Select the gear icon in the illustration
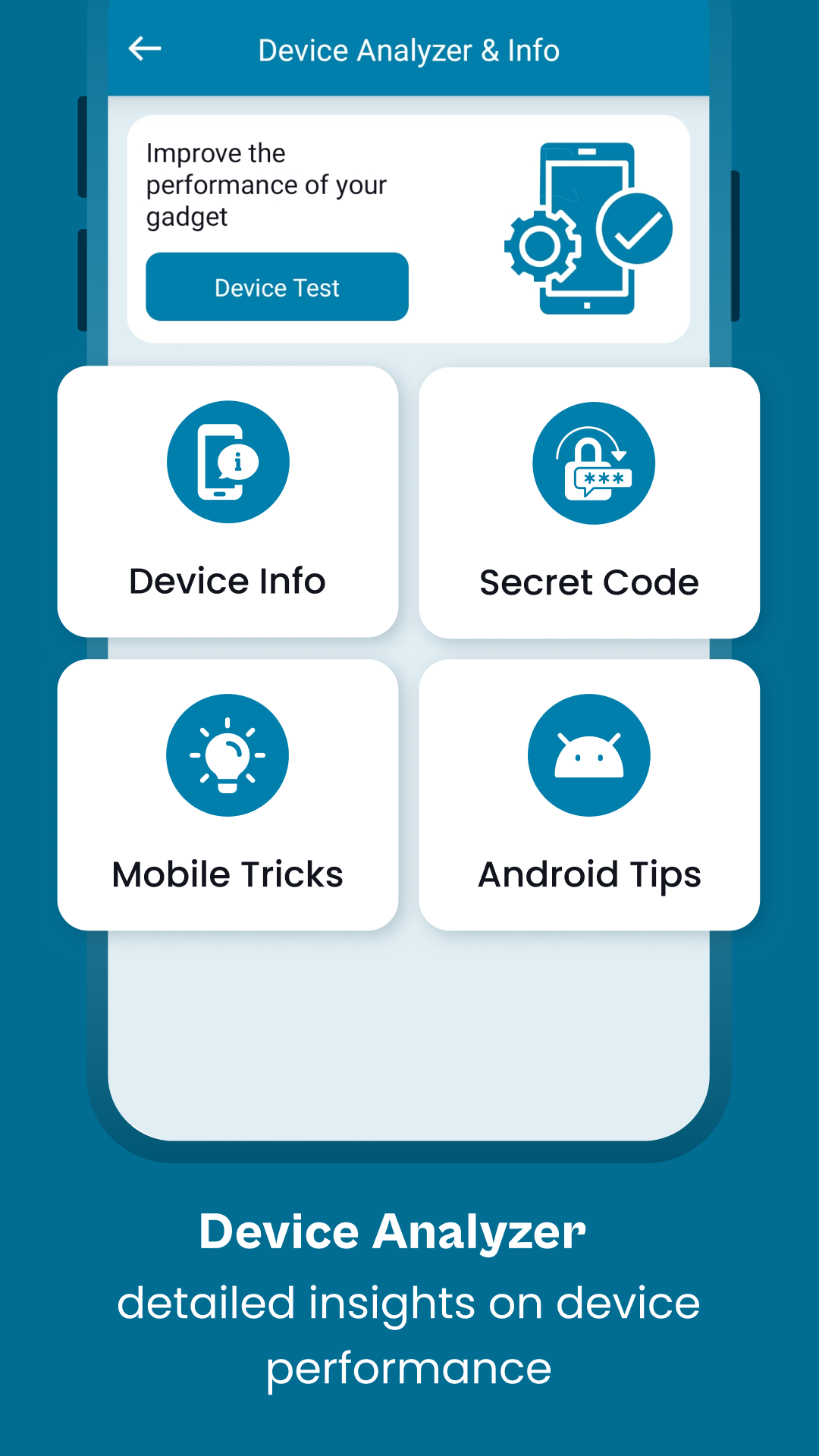 coord(542,246)
